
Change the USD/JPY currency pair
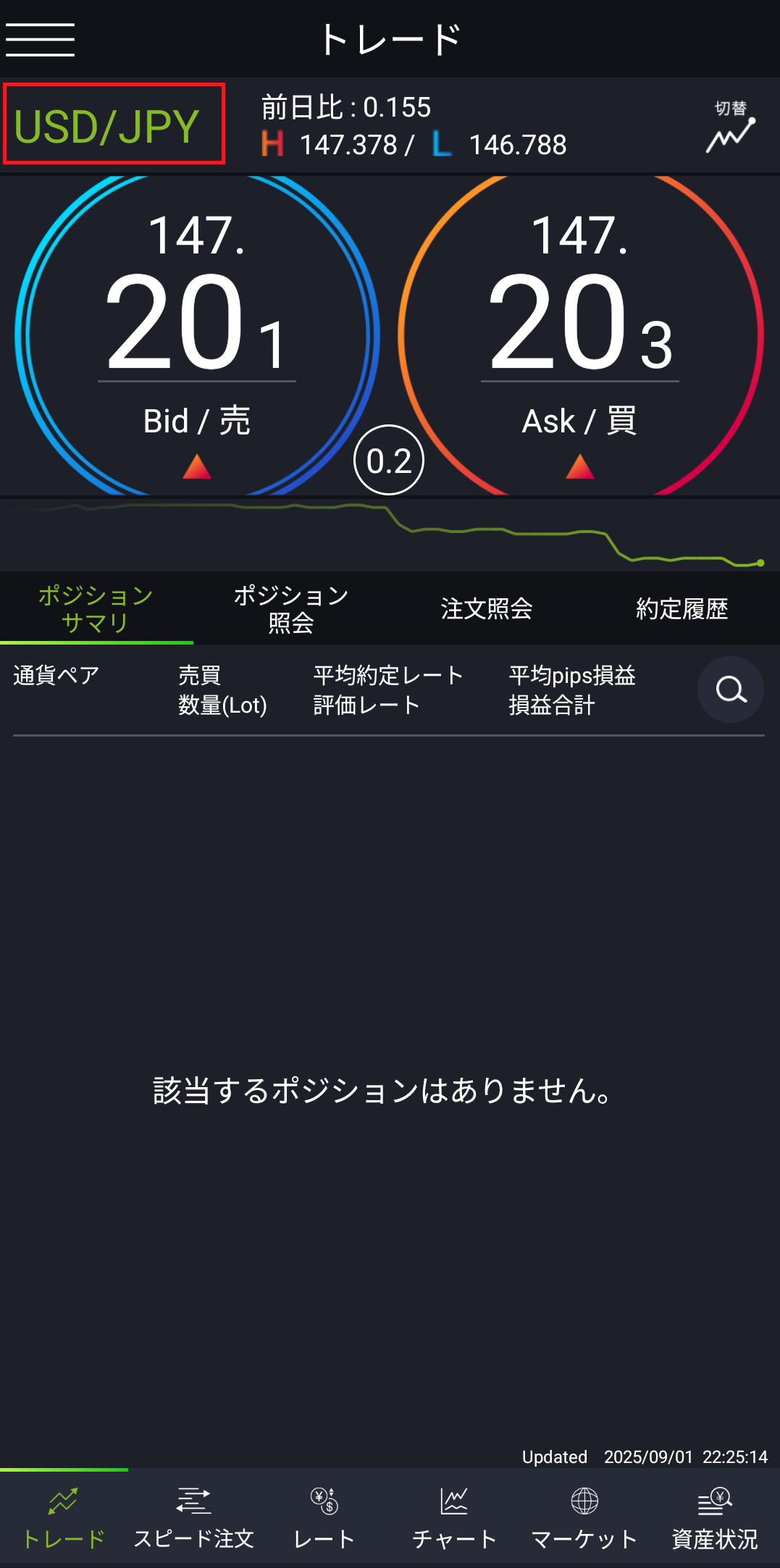click(114, 124)
